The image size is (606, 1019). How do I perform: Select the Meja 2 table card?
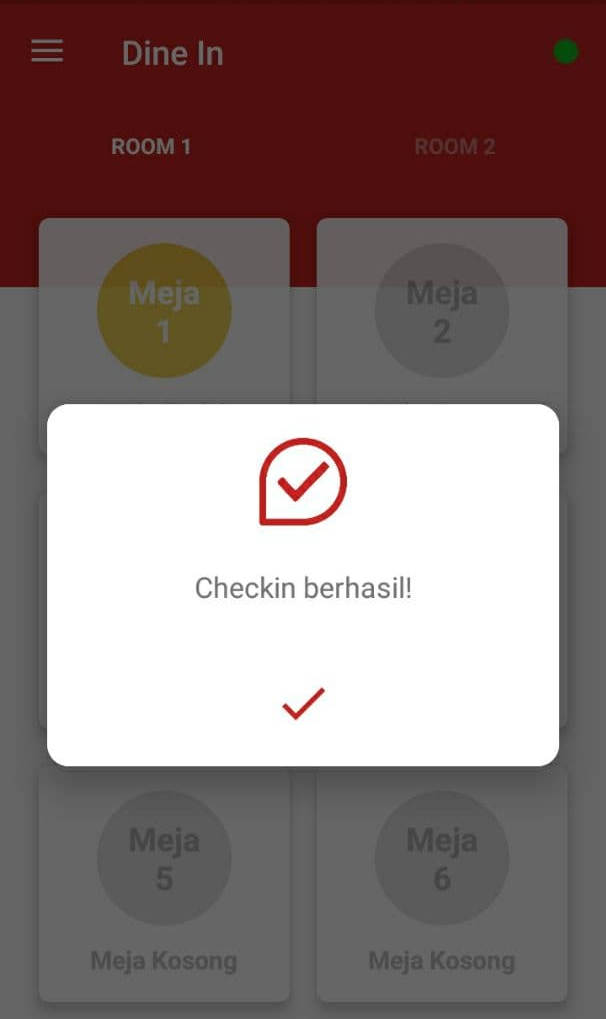(x=442, y=311)
